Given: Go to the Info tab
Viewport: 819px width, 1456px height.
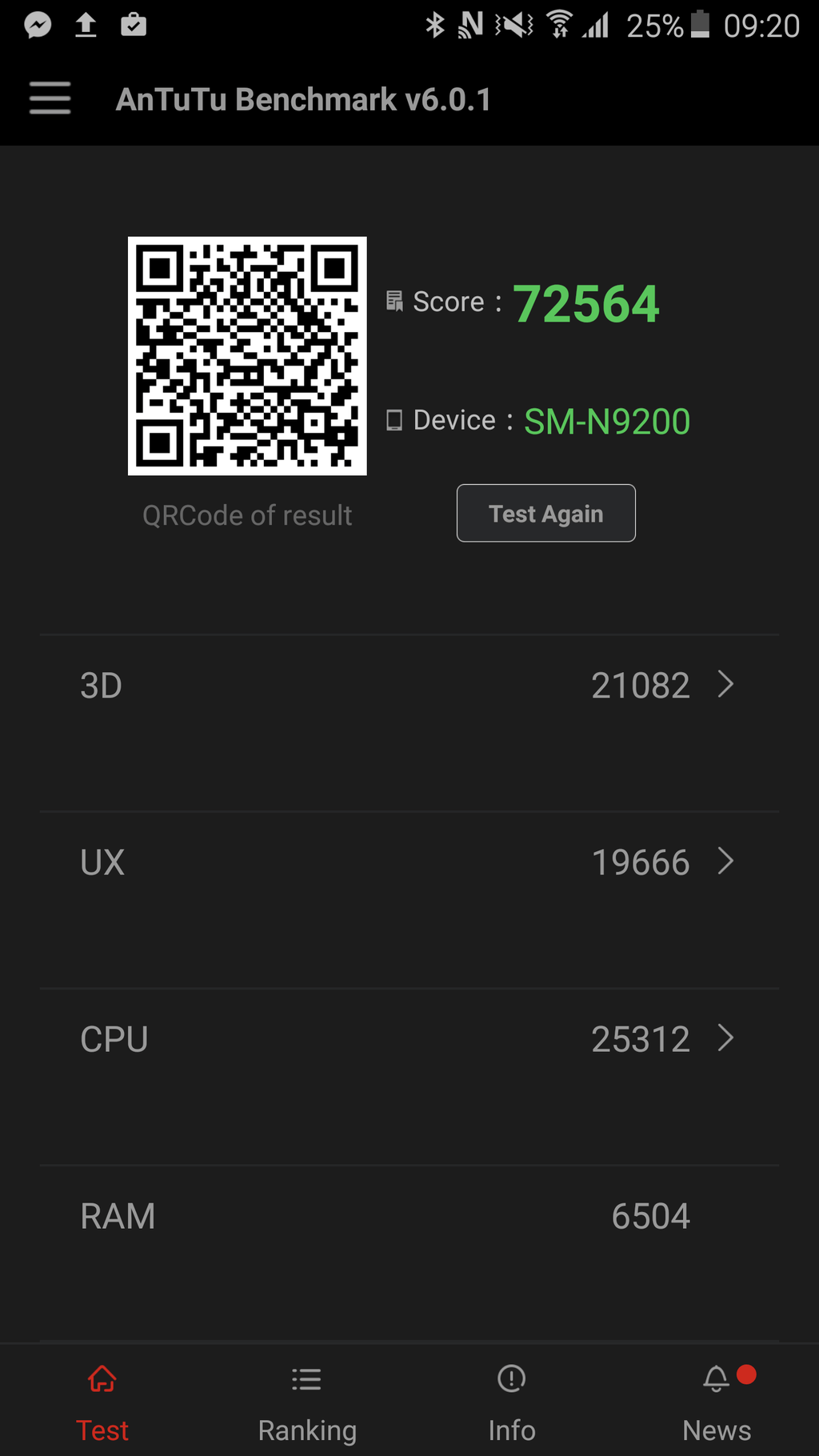Looking at the screenshot, I should pos(512,1402).
